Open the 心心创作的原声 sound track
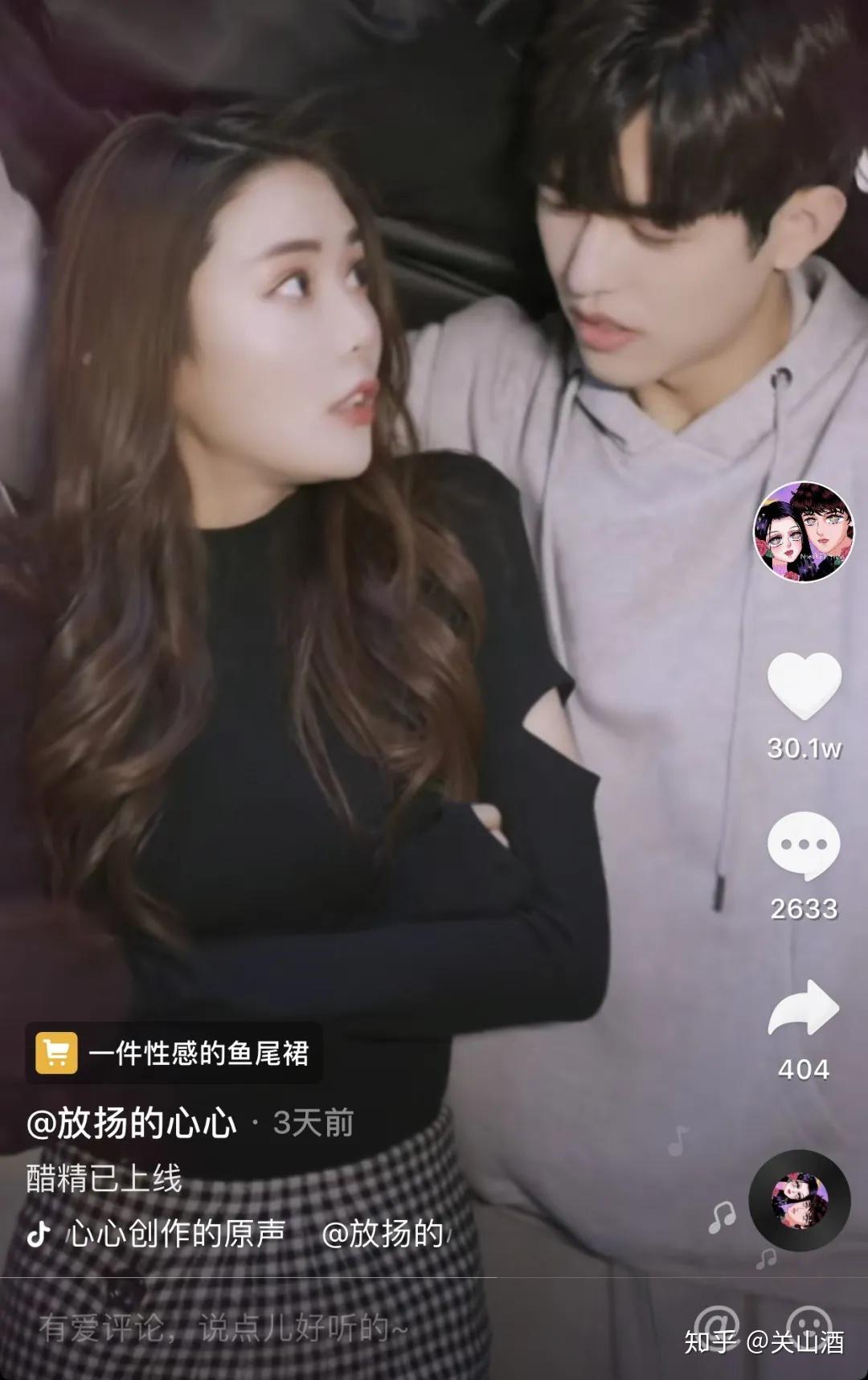868x1380 pixels. pos(177,1234)
